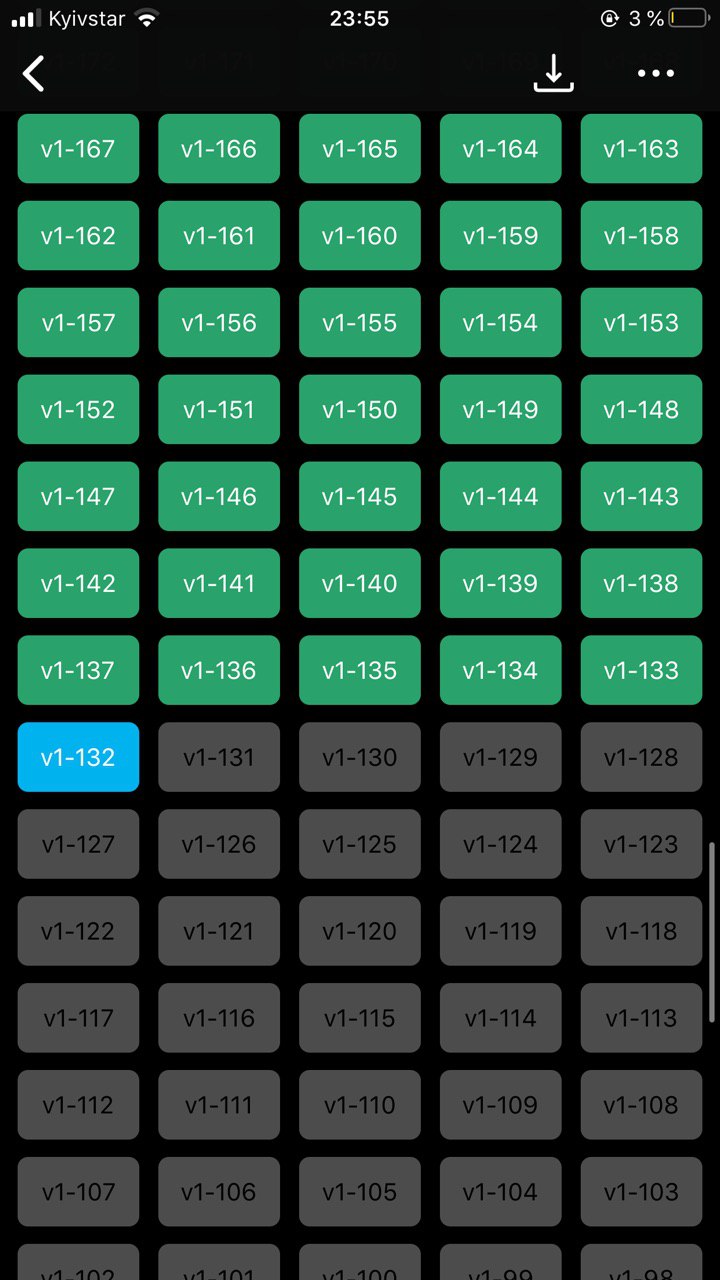Select chapter v1-167
Image resolution: width=720 pixels, height=1280 pixels.
(78, 148)
